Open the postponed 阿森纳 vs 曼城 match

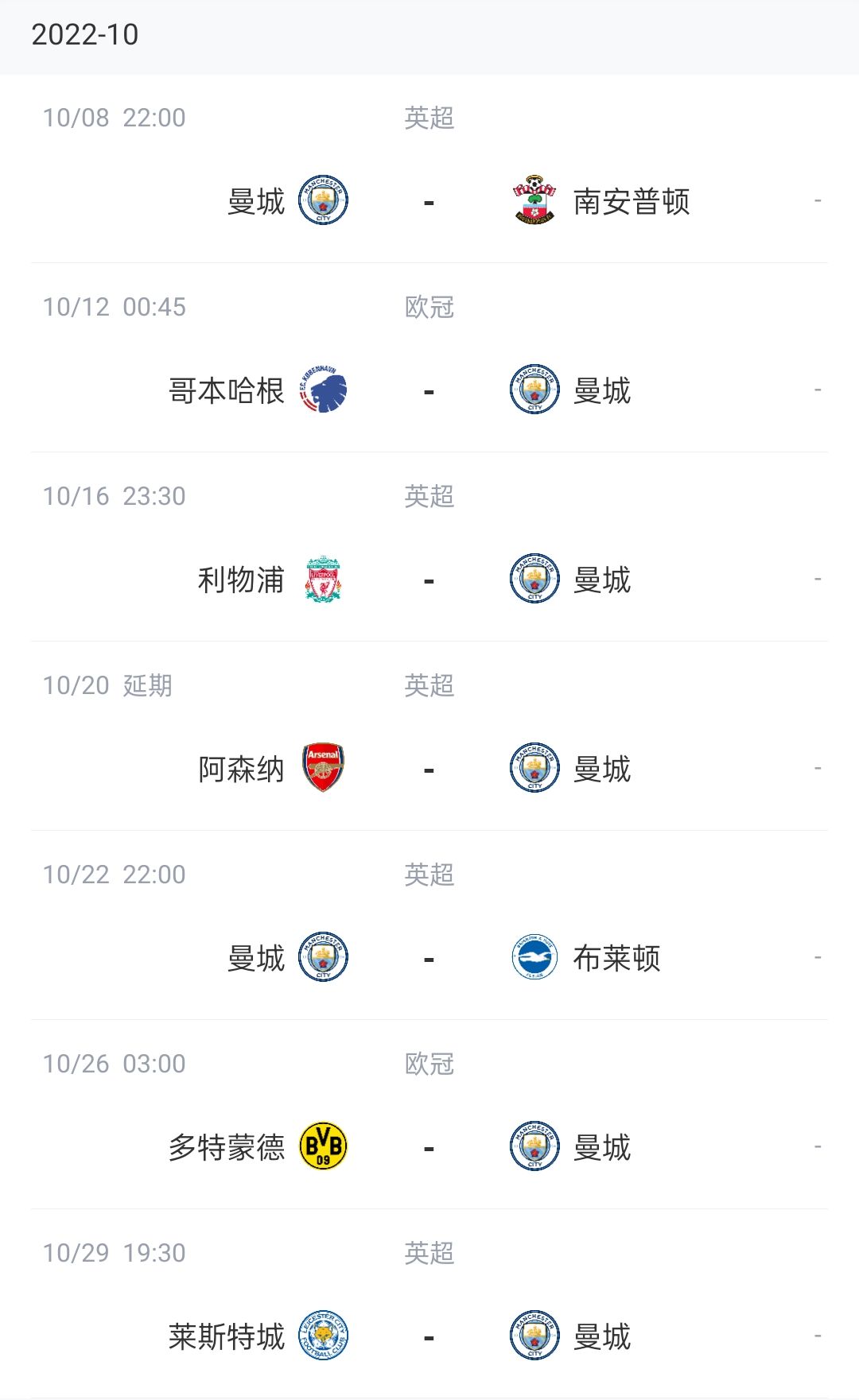[x=429, y=736]
